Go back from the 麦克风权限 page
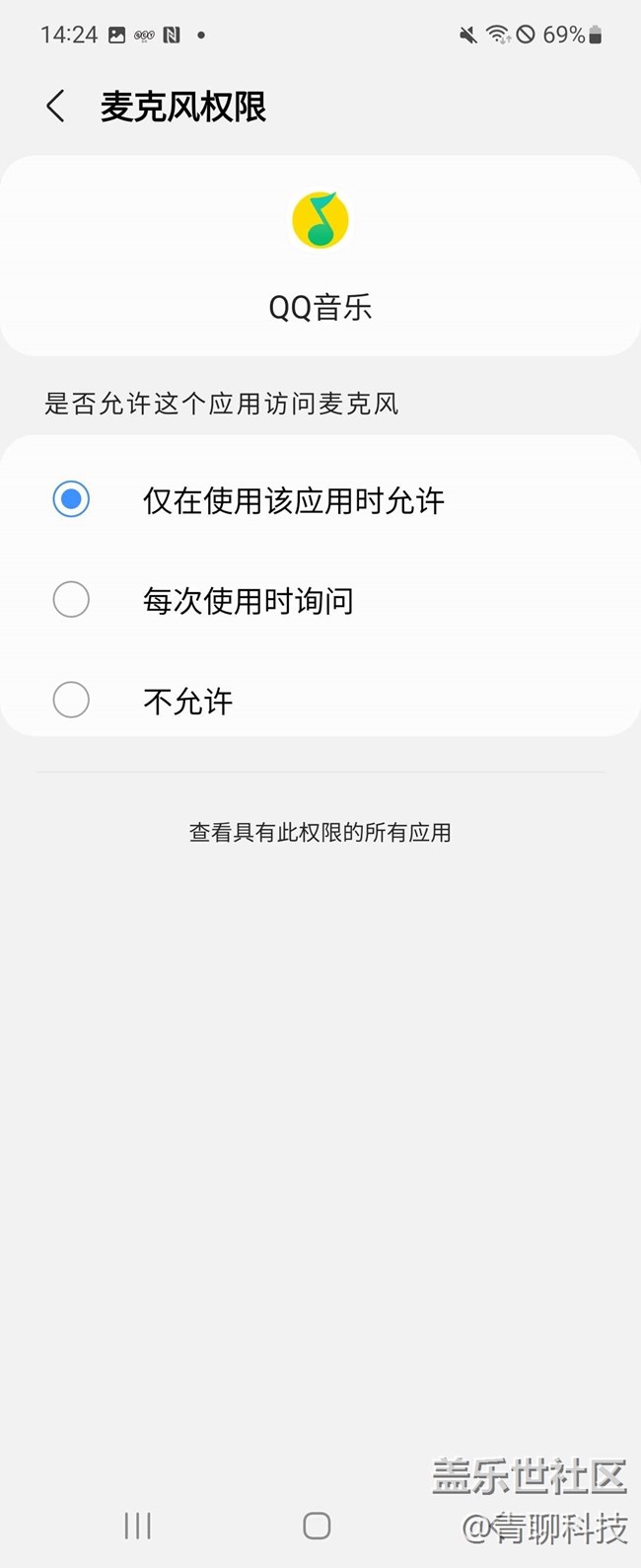This screenshot has height=1568, width=641. pyautogui.click(x=56, y=107)
